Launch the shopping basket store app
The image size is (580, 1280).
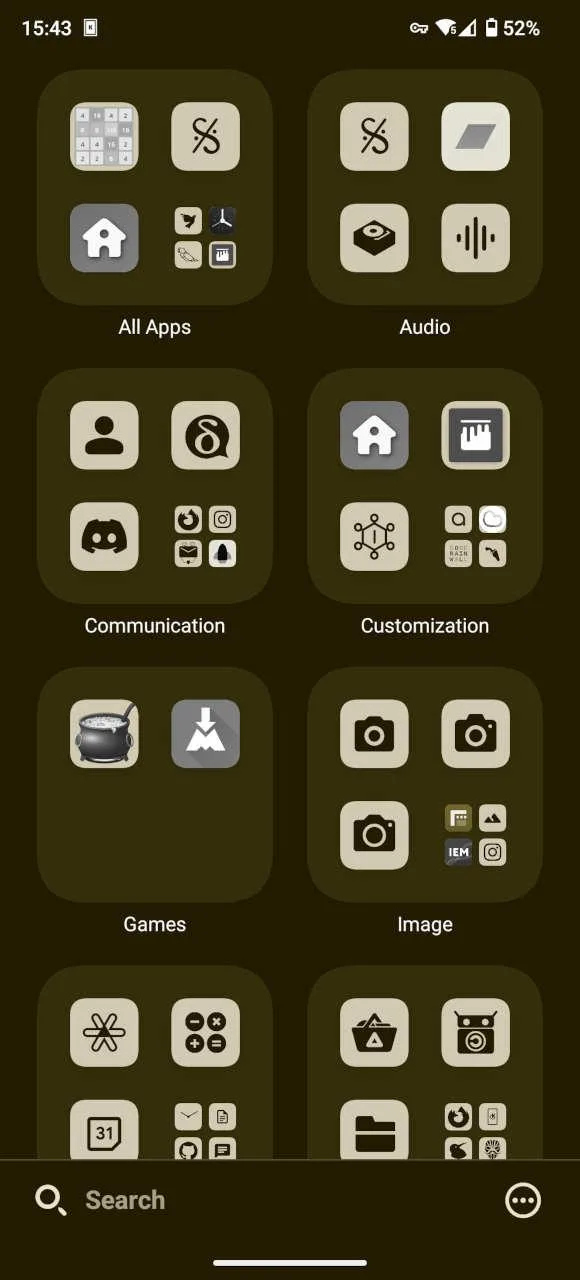click(x=374, y=1032)
